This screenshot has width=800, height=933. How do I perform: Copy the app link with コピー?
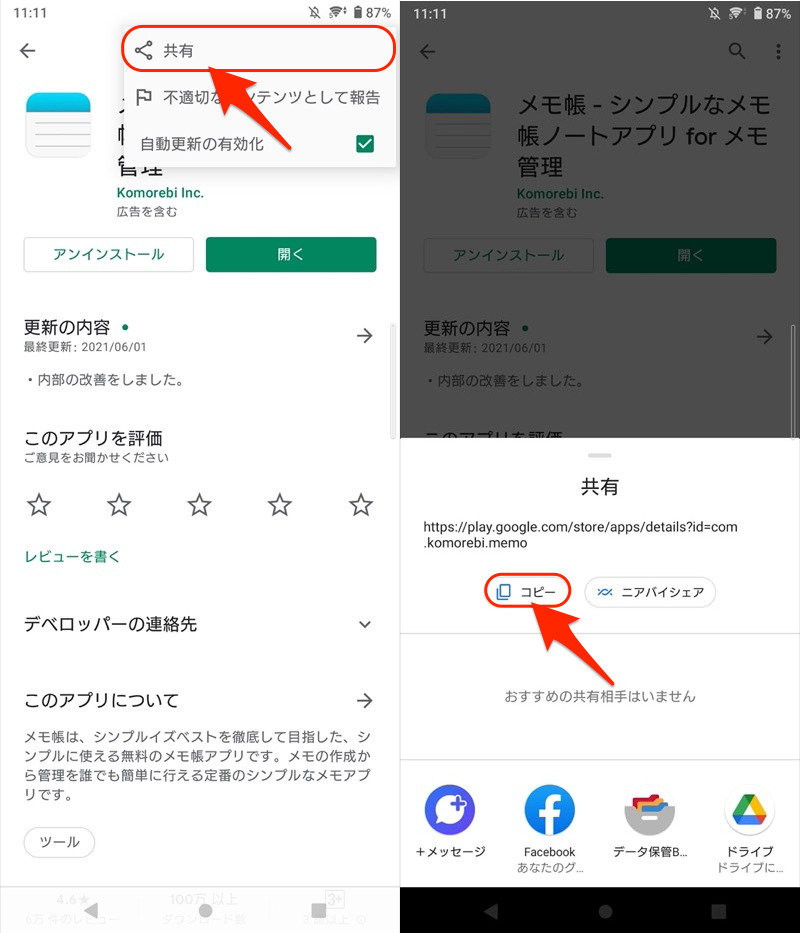(528, 592)
